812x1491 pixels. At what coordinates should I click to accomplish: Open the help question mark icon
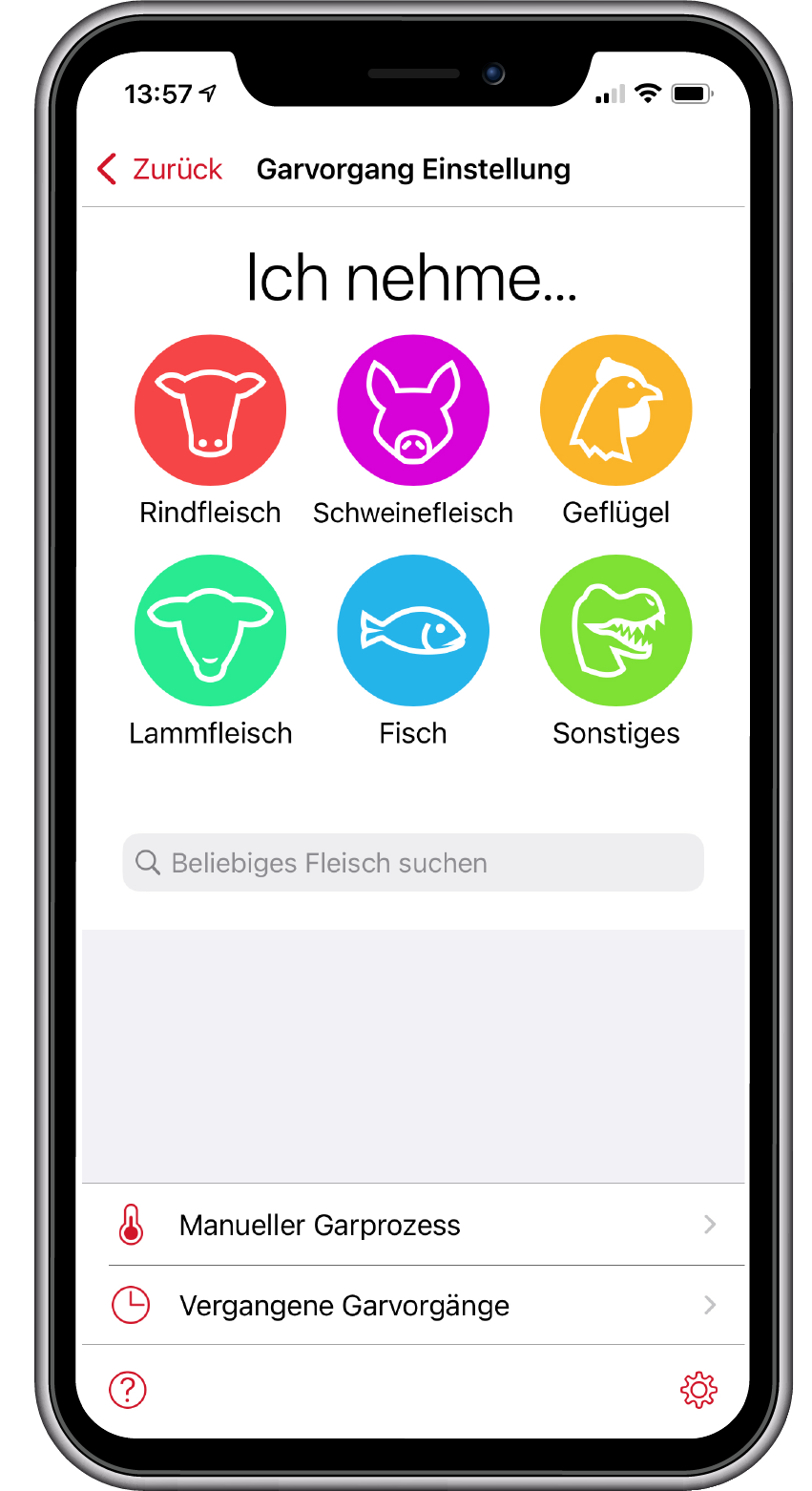128,1390
